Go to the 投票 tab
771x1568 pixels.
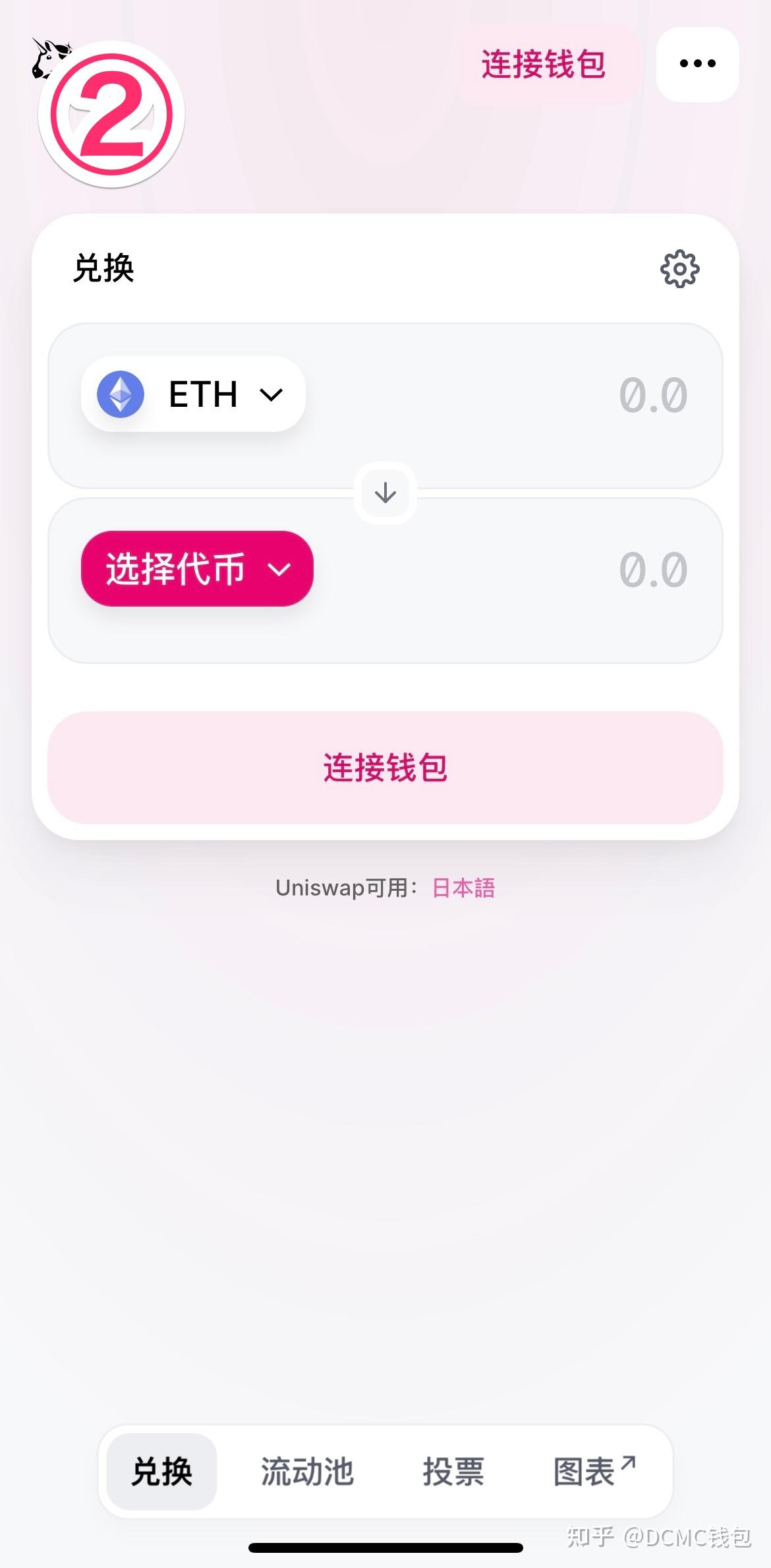[453, 1472]
